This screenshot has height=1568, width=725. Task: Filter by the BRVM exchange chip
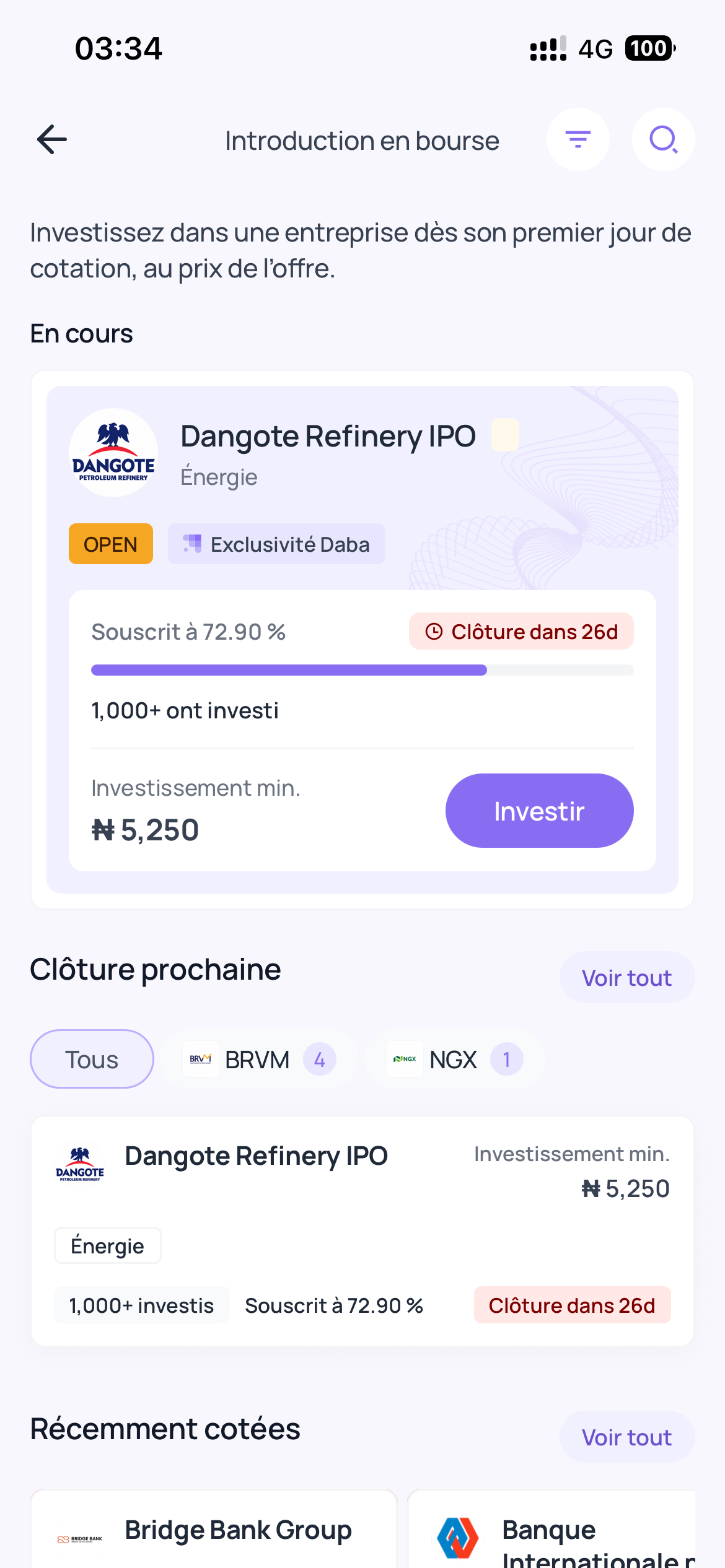(x=261, y=1059)
